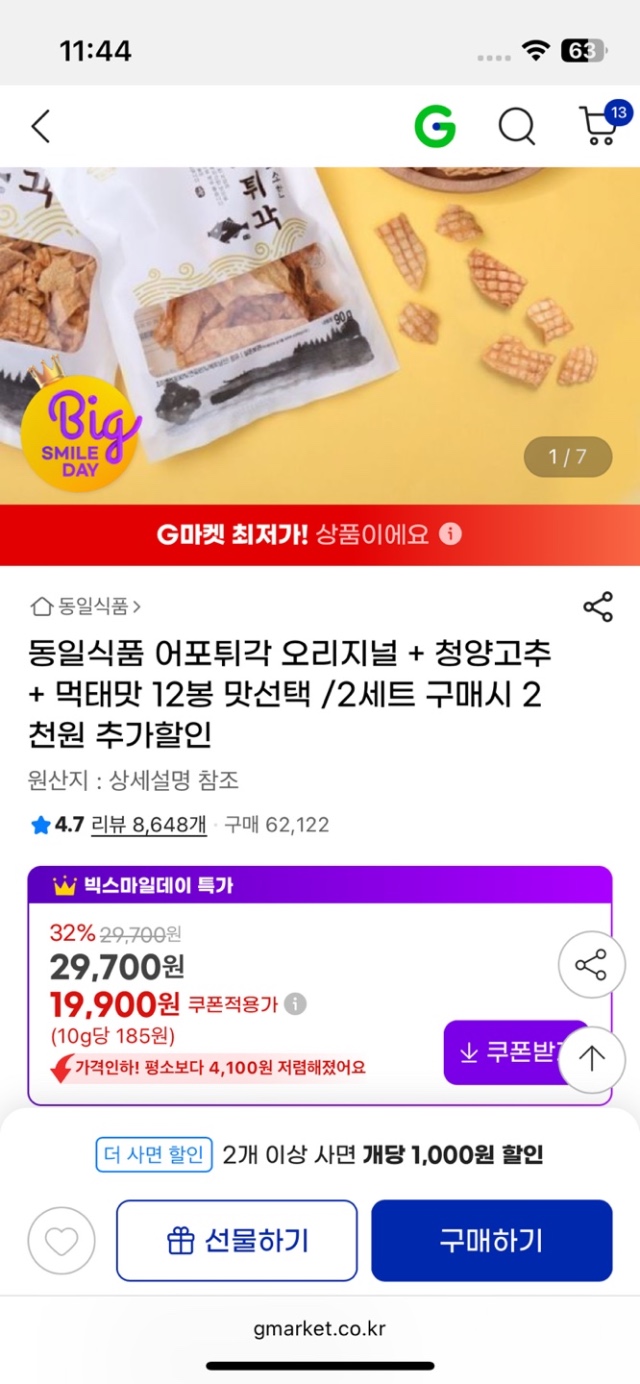Open the 동일식품 store link
Image resolution: width=640 pixels, height=1384 pixels.
point(86,606)
